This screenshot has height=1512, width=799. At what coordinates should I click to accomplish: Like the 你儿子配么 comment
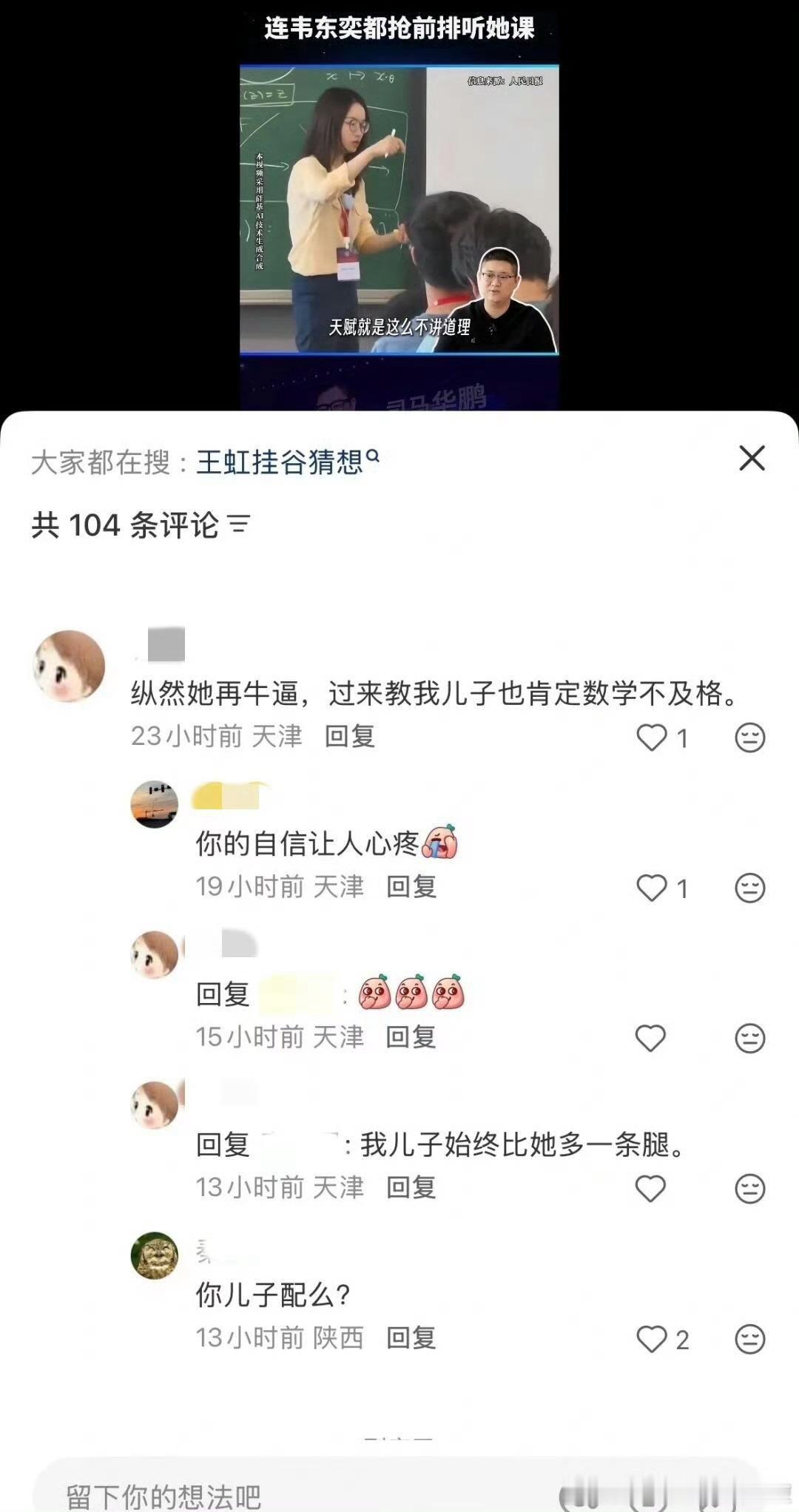pyautogui.click(x=651, y=1340)
